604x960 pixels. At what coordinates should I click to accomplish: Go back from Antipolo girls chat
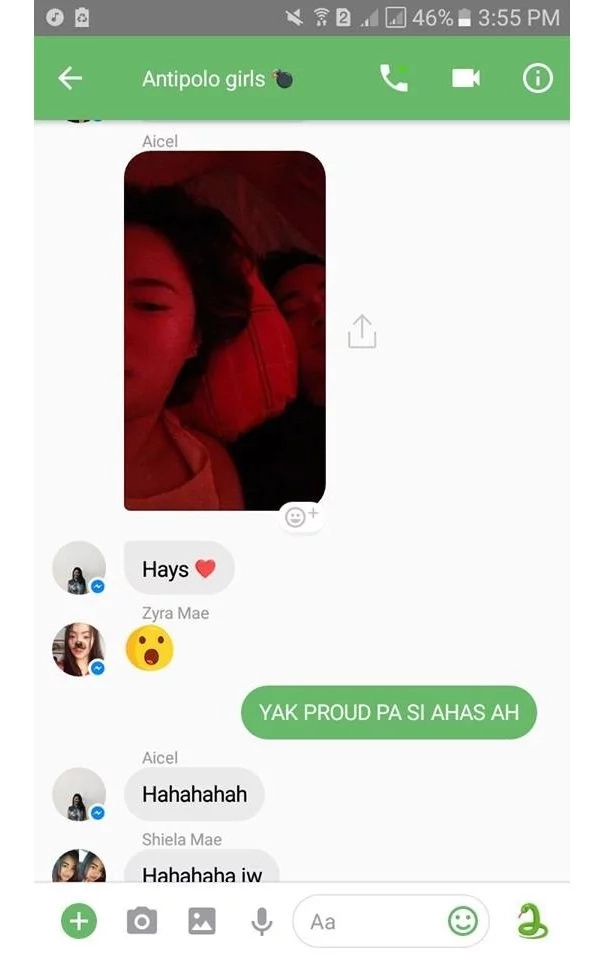coord(70,79)
